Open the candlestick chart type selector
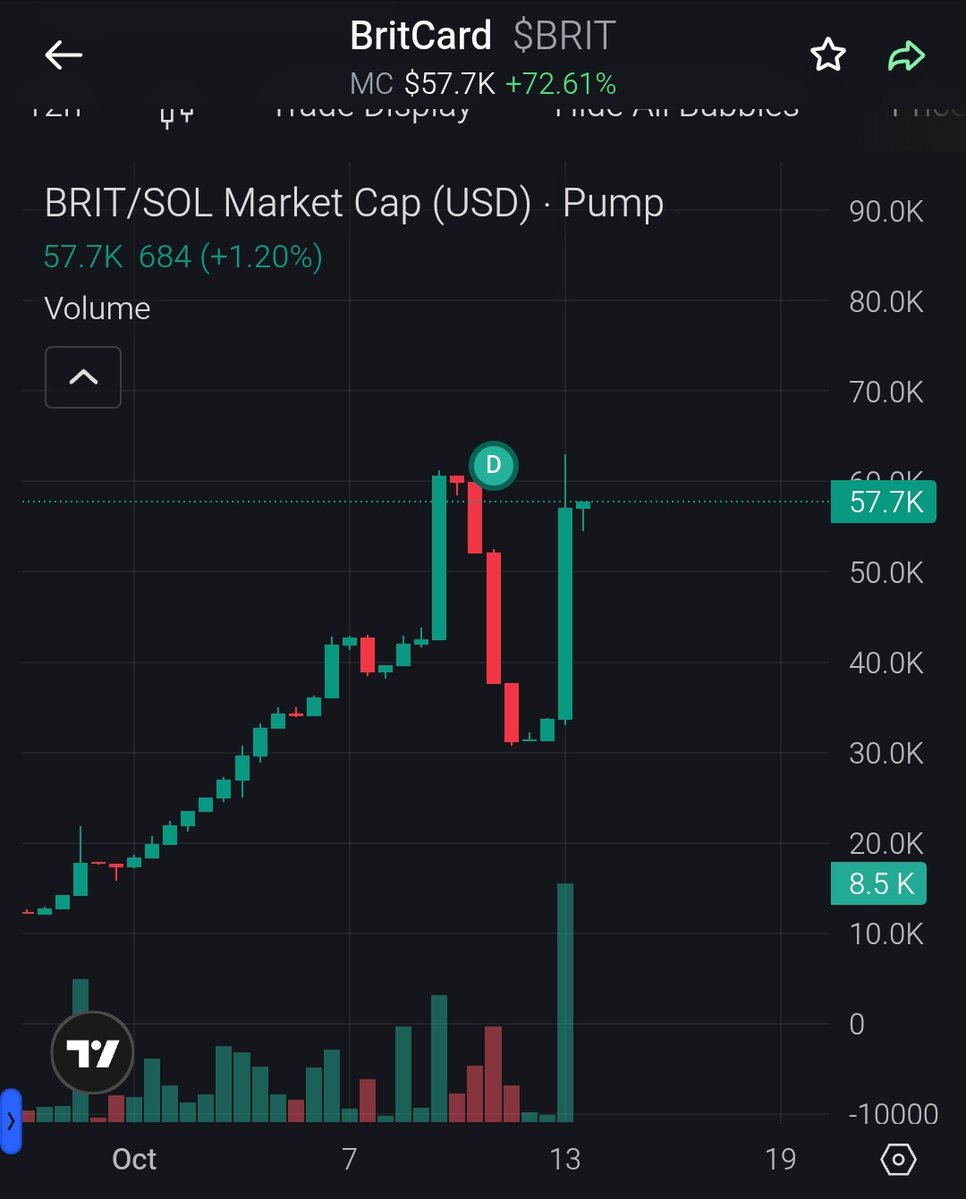The width and height of the screenshot is (966, 1199). click(x=177, y=113)
